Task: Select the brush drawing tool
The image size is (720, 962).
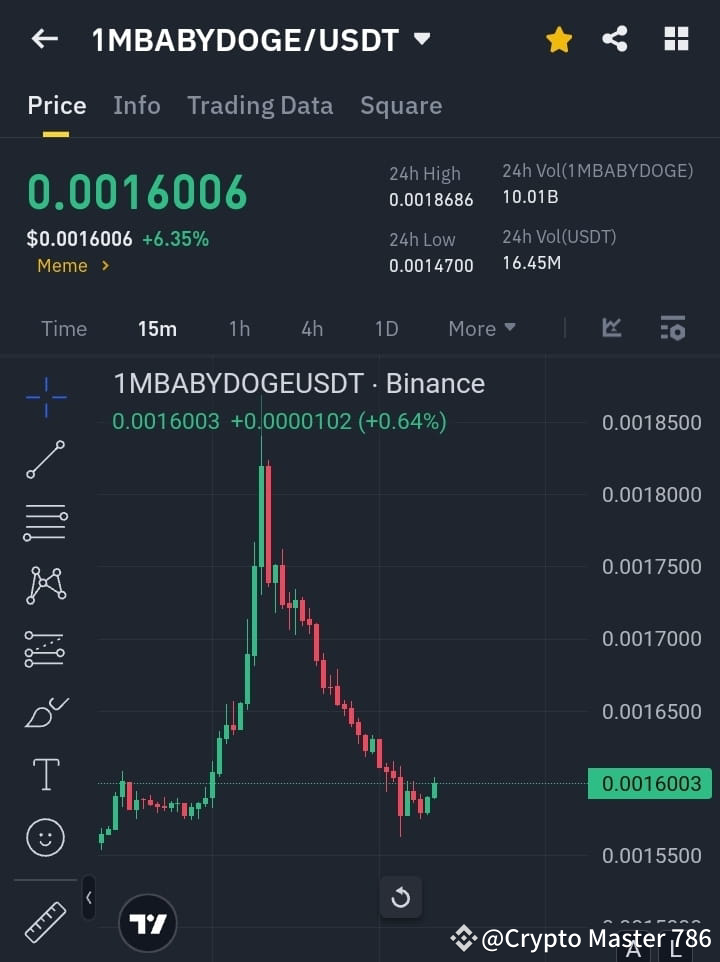Action: (45, 712)
